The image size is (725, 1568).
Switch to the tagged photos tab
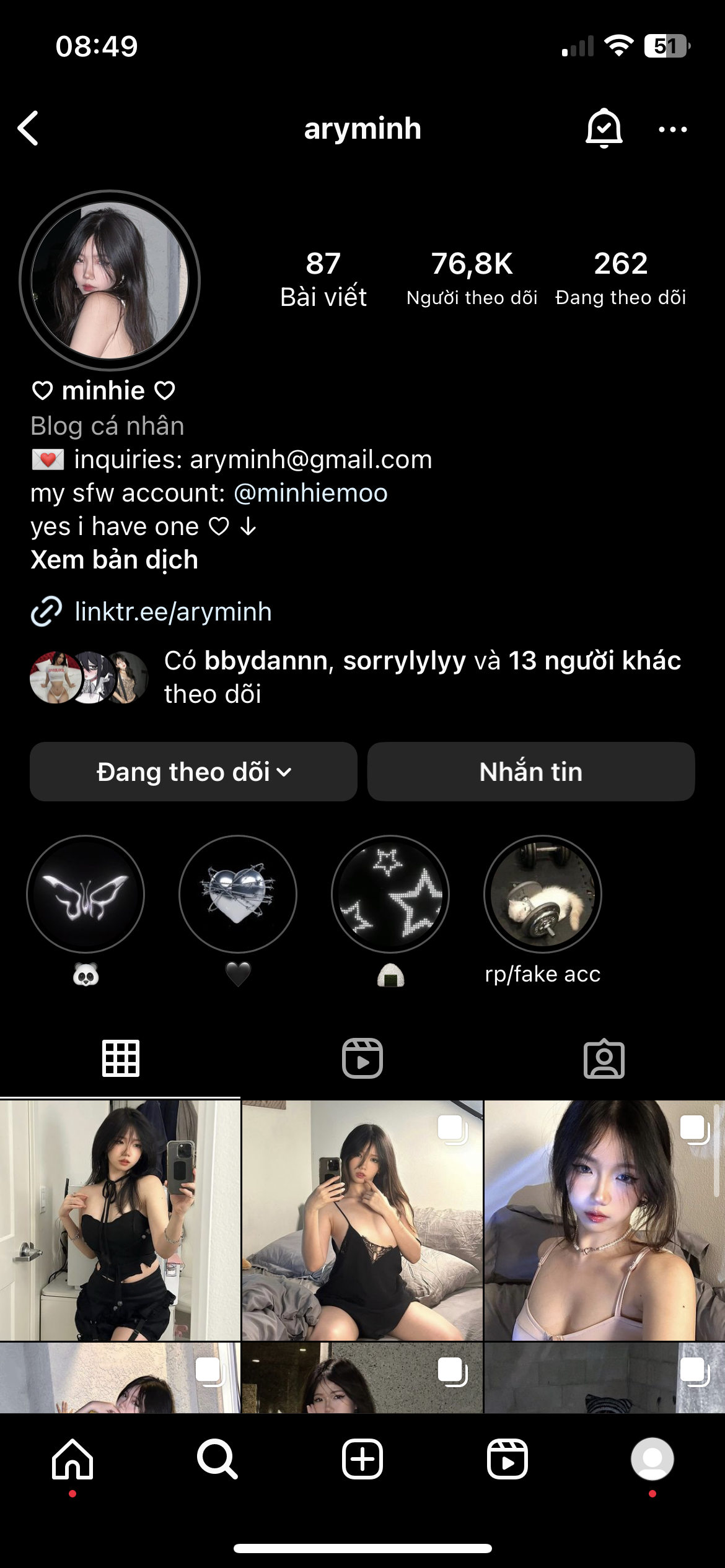604,1058
